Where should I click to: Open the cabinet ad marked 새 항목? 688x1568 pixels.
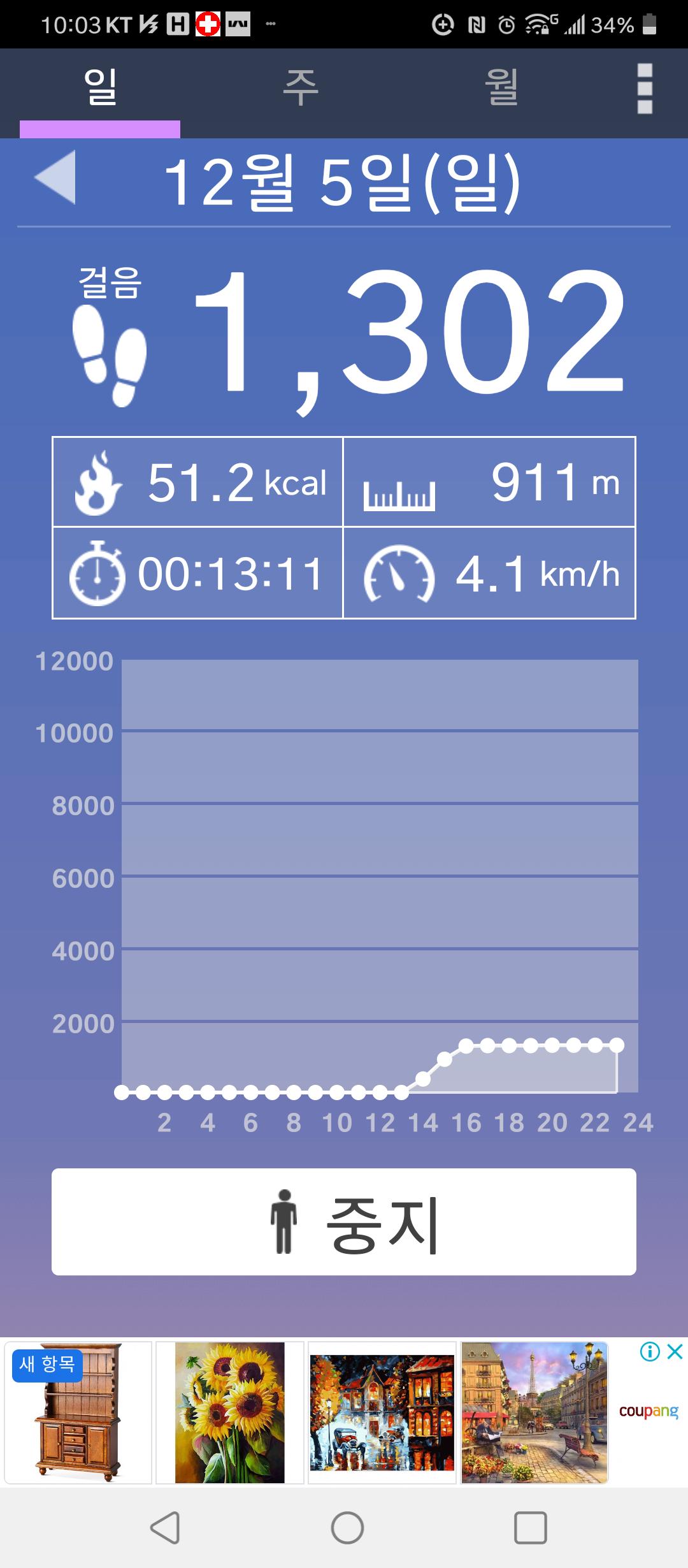click(78, 1412)
